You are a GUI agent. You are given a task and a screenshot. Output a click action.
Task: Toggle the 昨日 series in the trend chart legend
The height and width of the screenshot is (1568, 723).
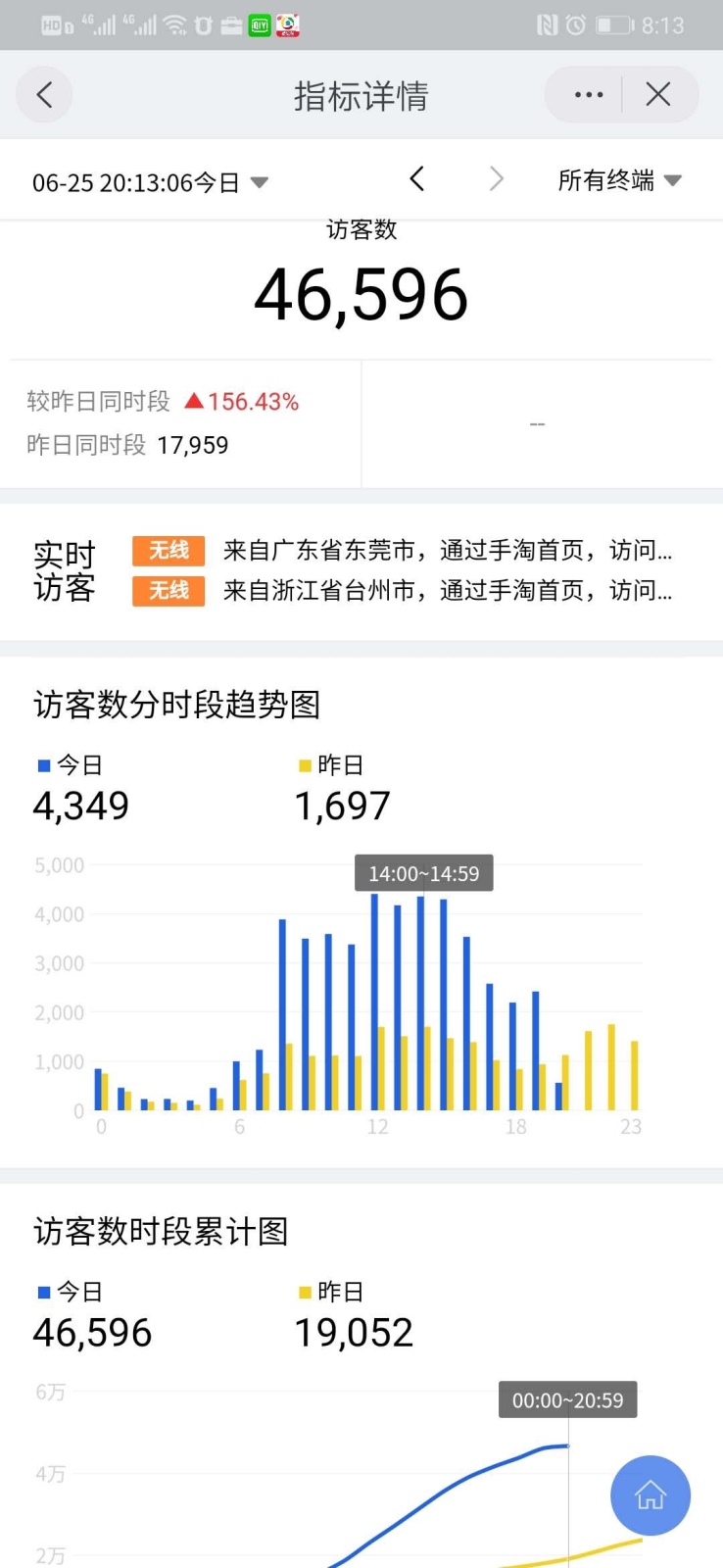331,764
